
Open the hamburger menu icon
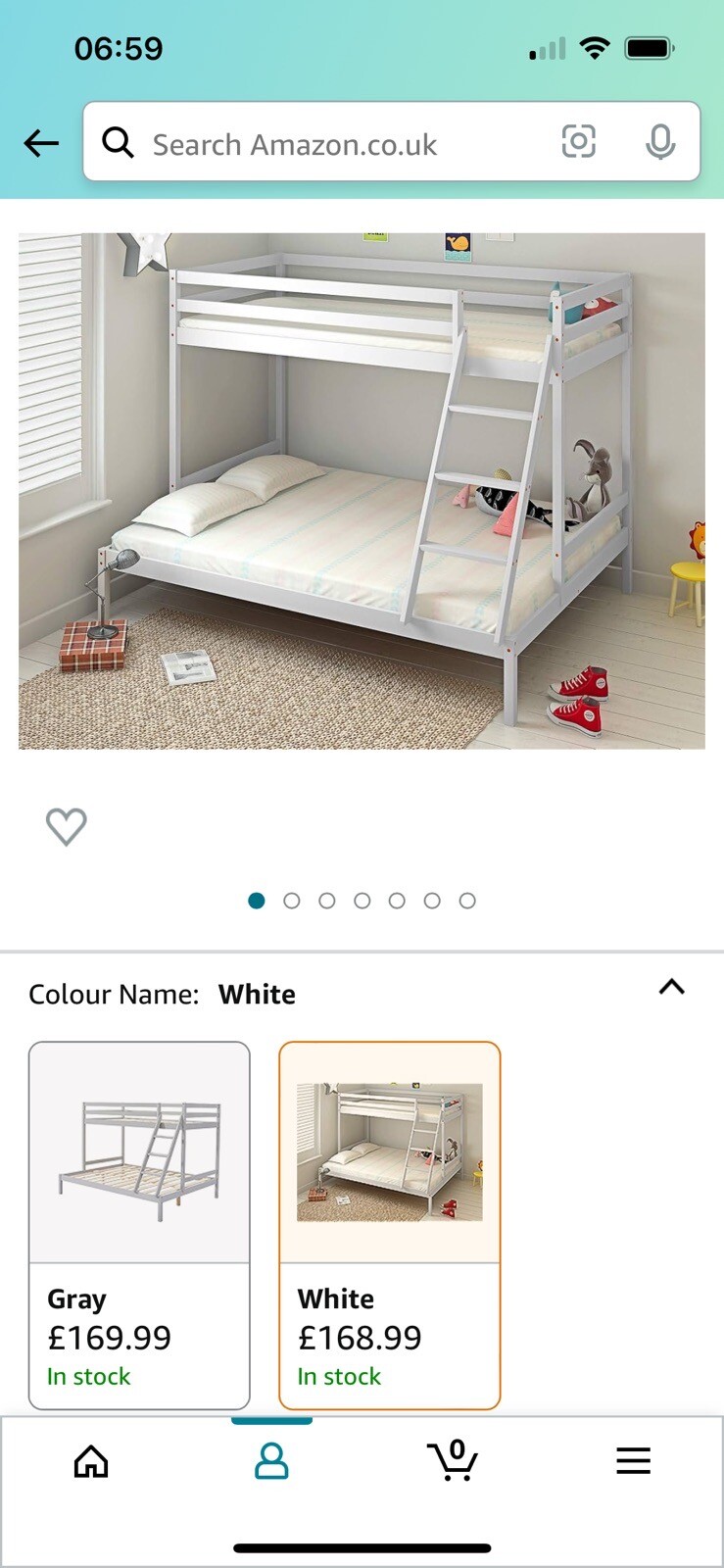click(x=633, y=1461)
